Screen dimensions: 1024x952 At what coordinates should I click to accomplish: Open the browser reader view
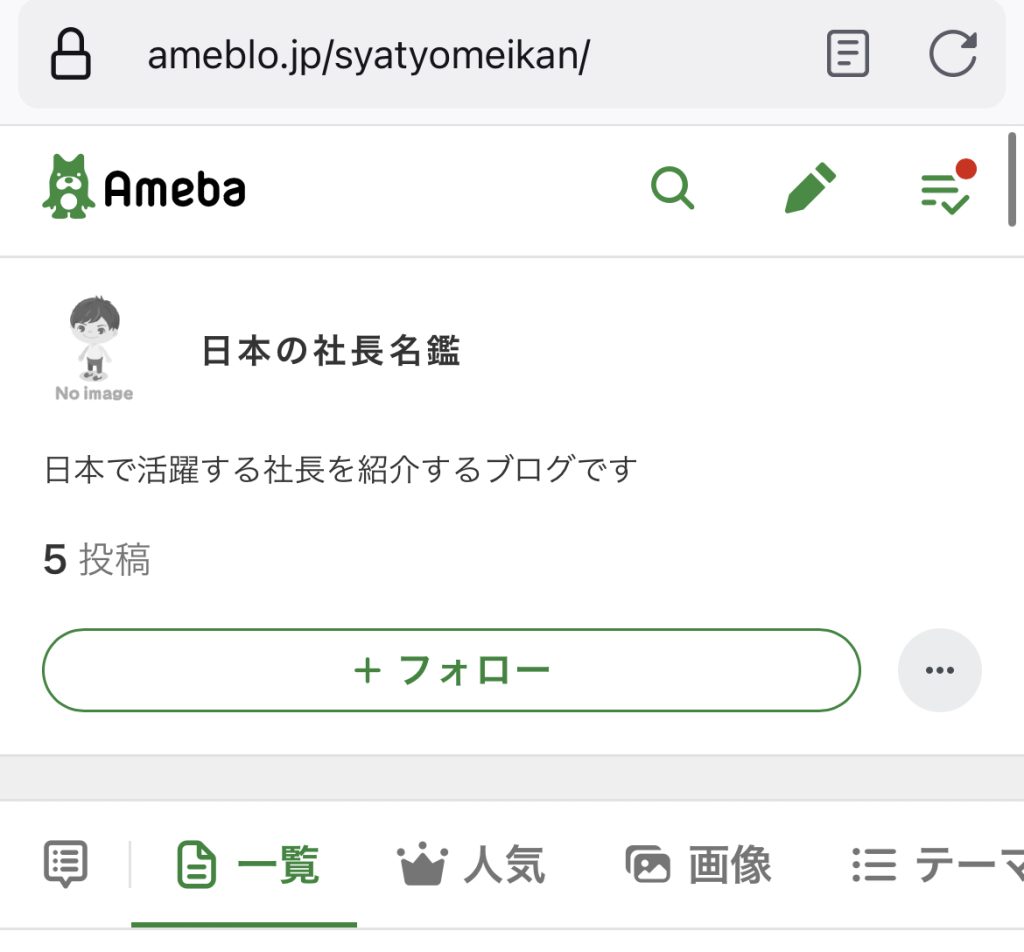click(x=848, y=54)
